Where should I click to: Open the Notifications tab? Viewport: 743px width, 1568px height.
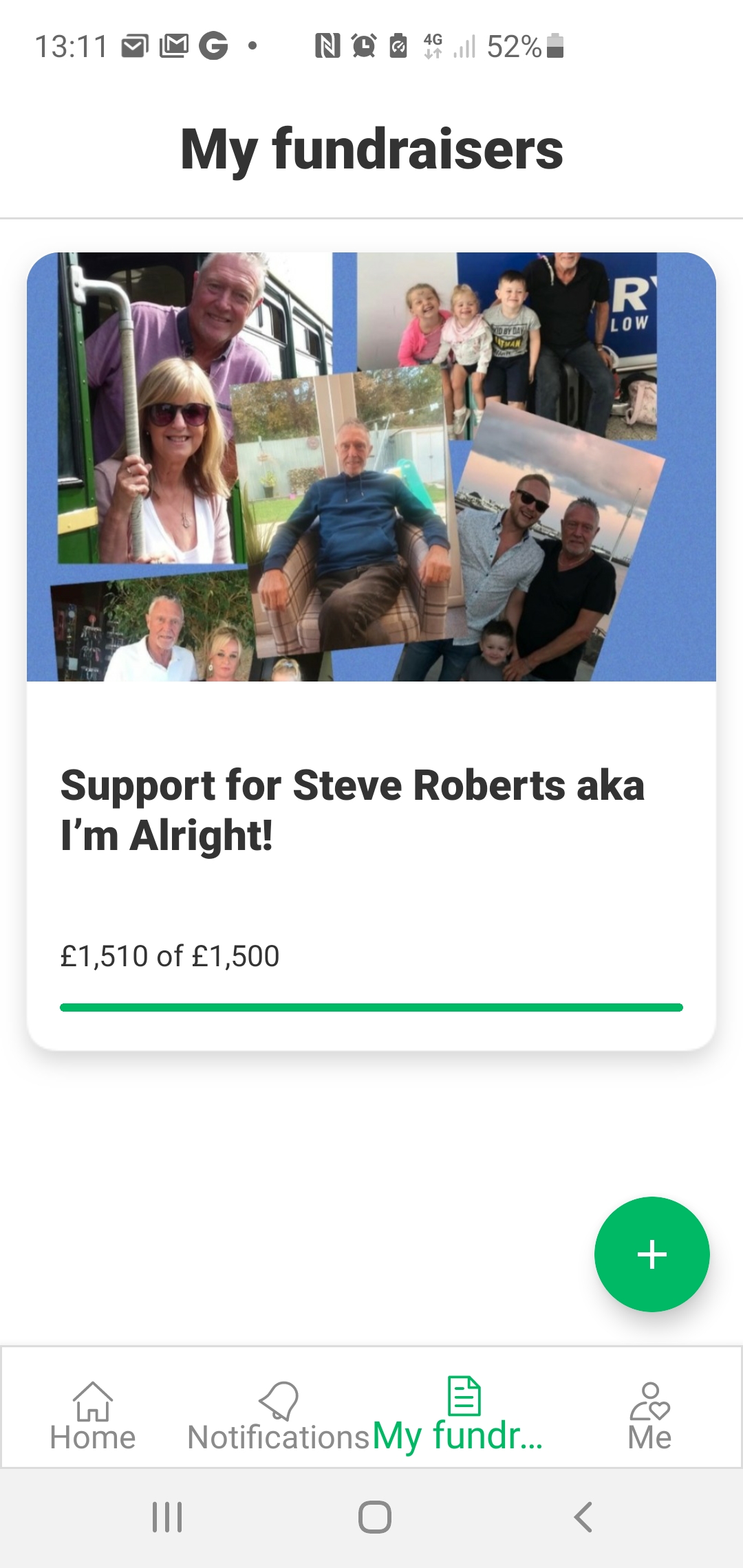(279, 1415)
